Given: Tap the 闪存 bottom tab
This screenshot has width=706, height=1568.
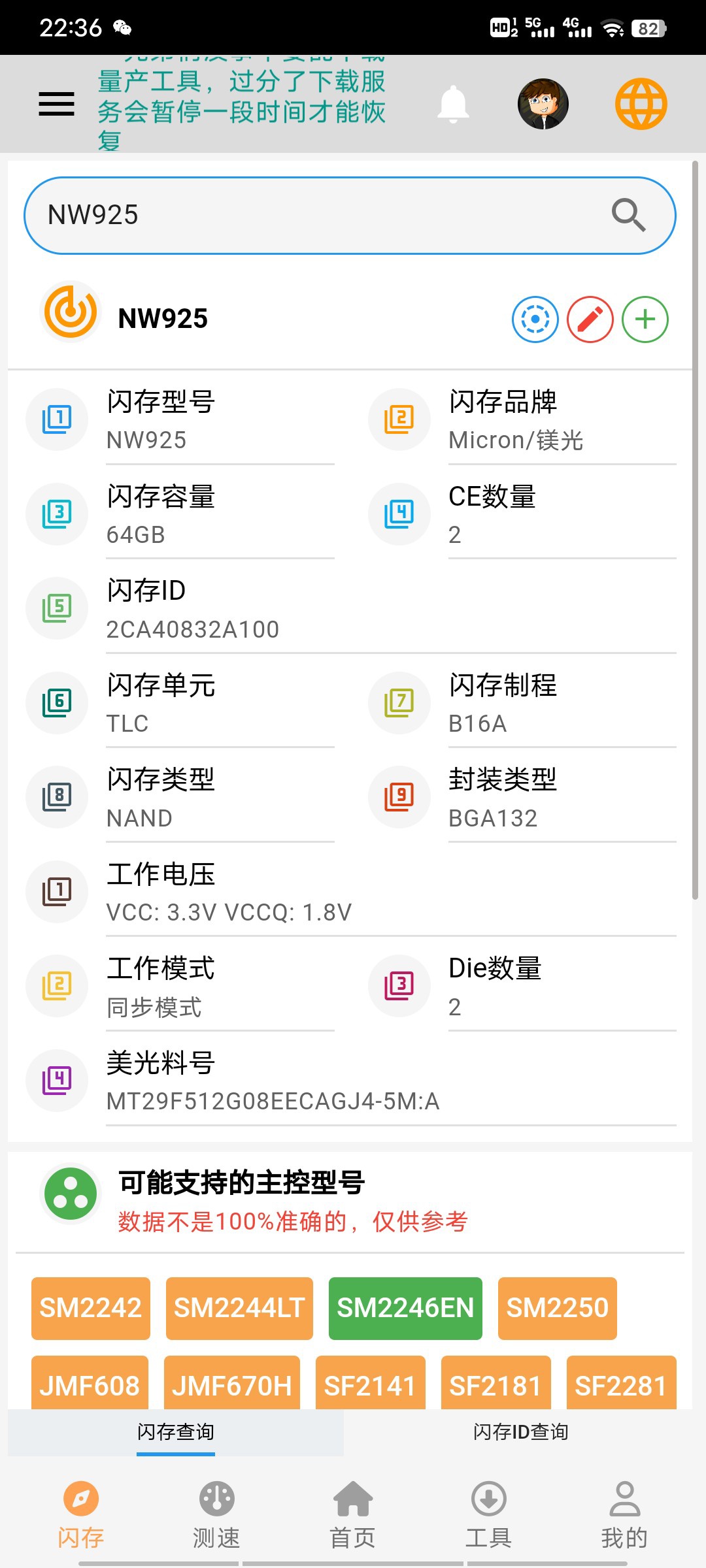Looking at the screenshot, I should tap(81, 1516).
